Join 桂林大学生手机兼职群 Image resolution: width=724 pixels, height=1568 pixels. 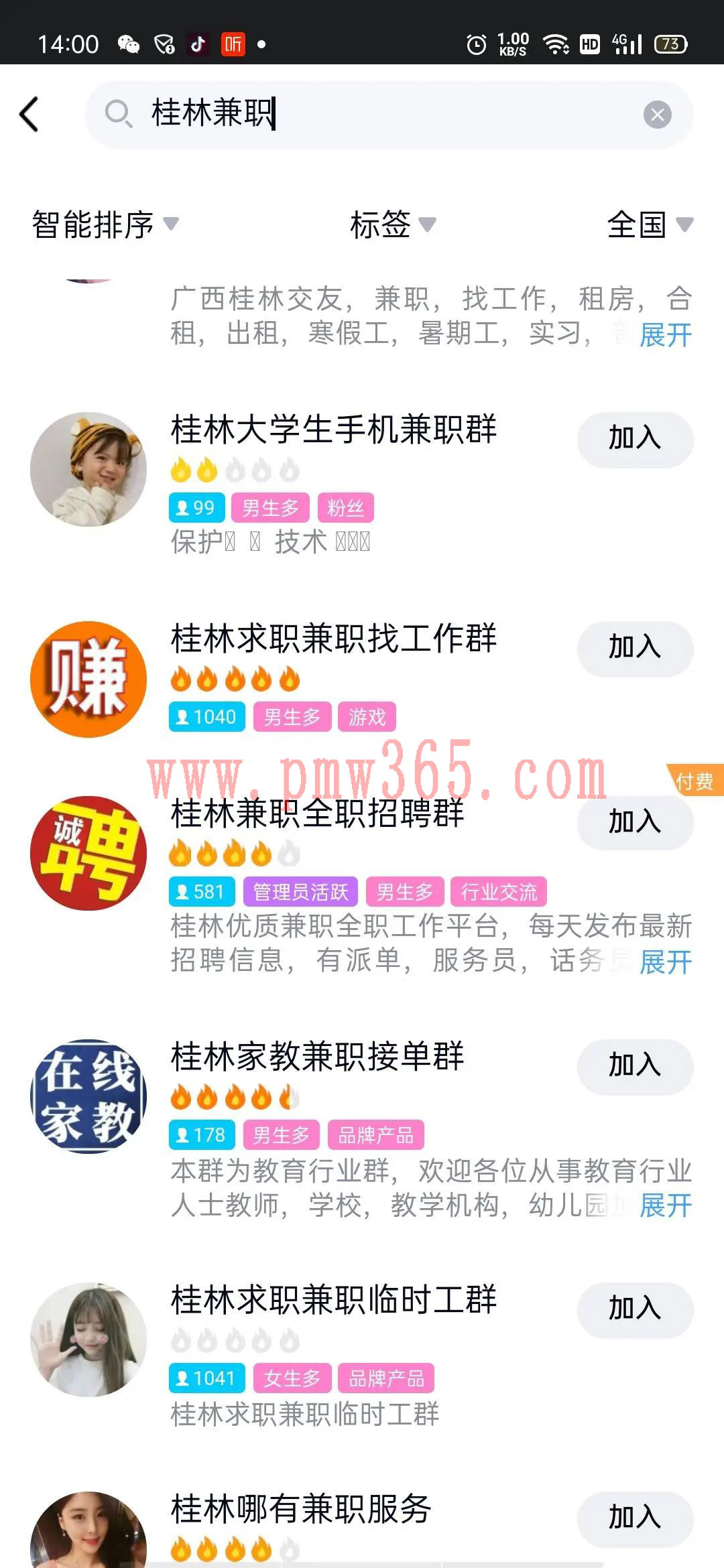tap(634, 439)
